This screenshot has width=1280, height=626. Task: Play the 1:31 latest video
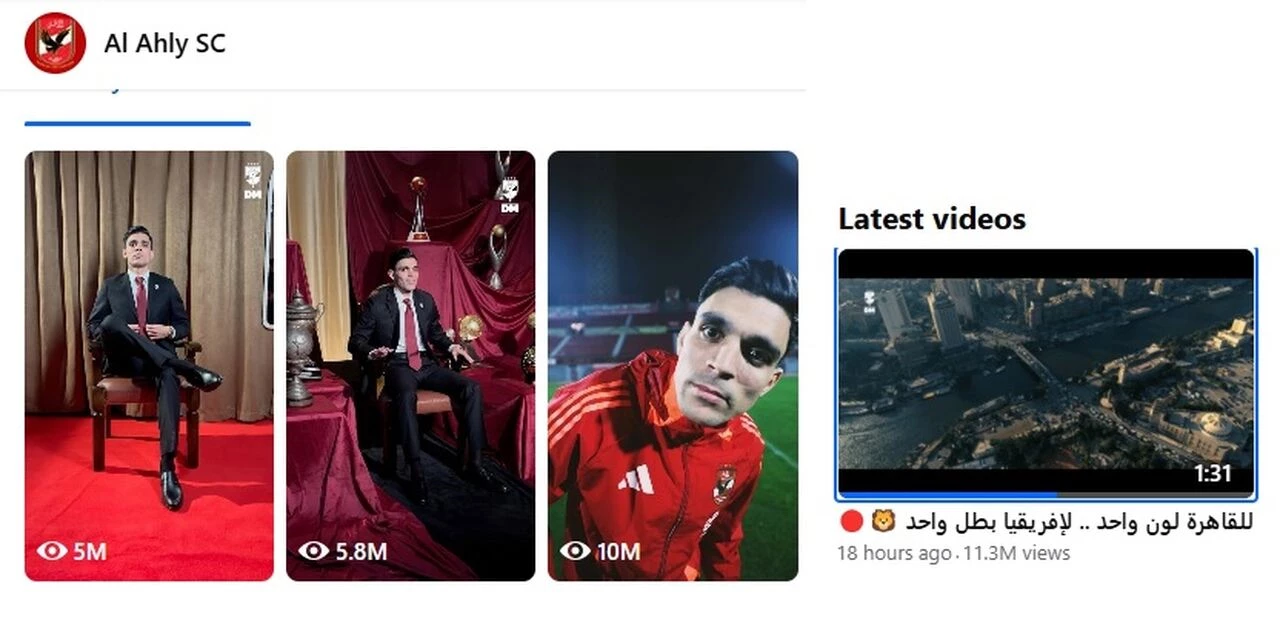coord(1045,372)
